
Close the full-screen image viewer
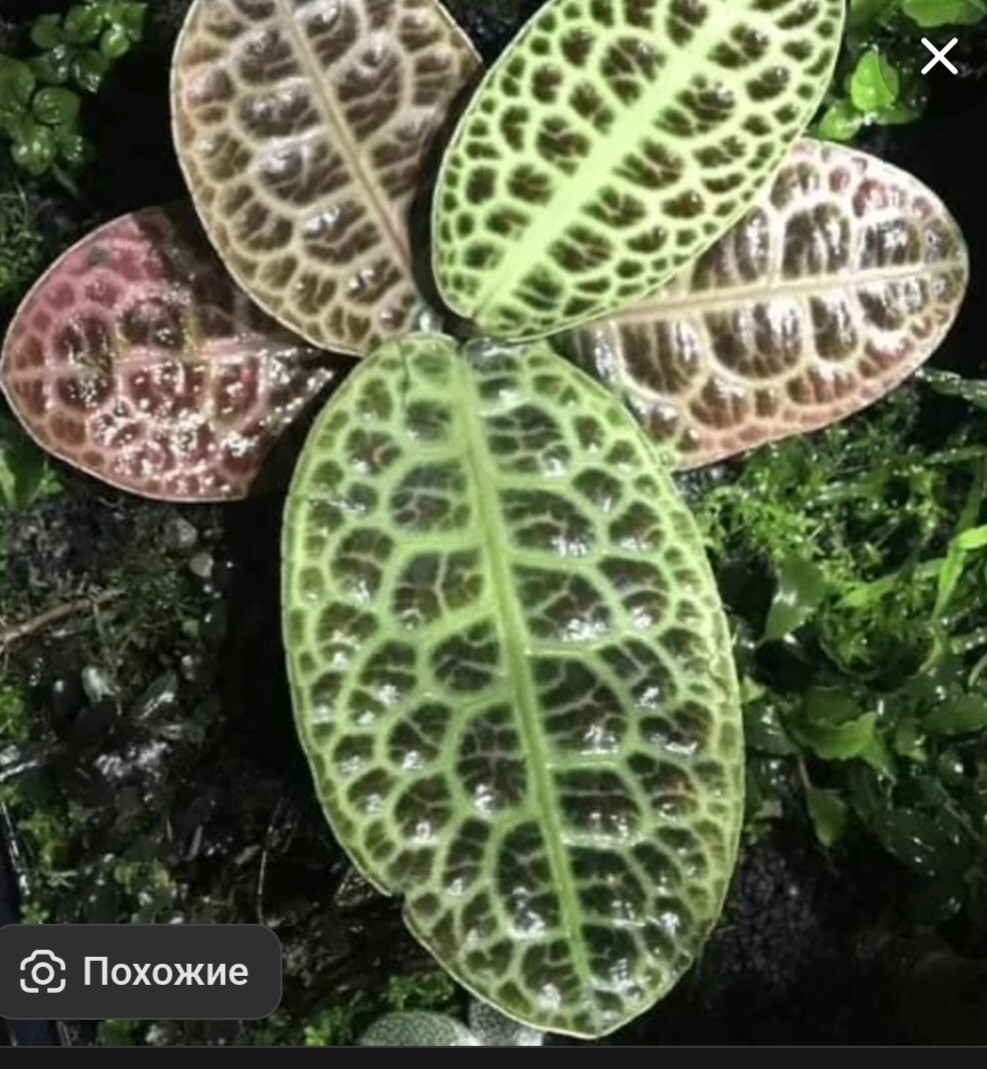tap(938, 57)
